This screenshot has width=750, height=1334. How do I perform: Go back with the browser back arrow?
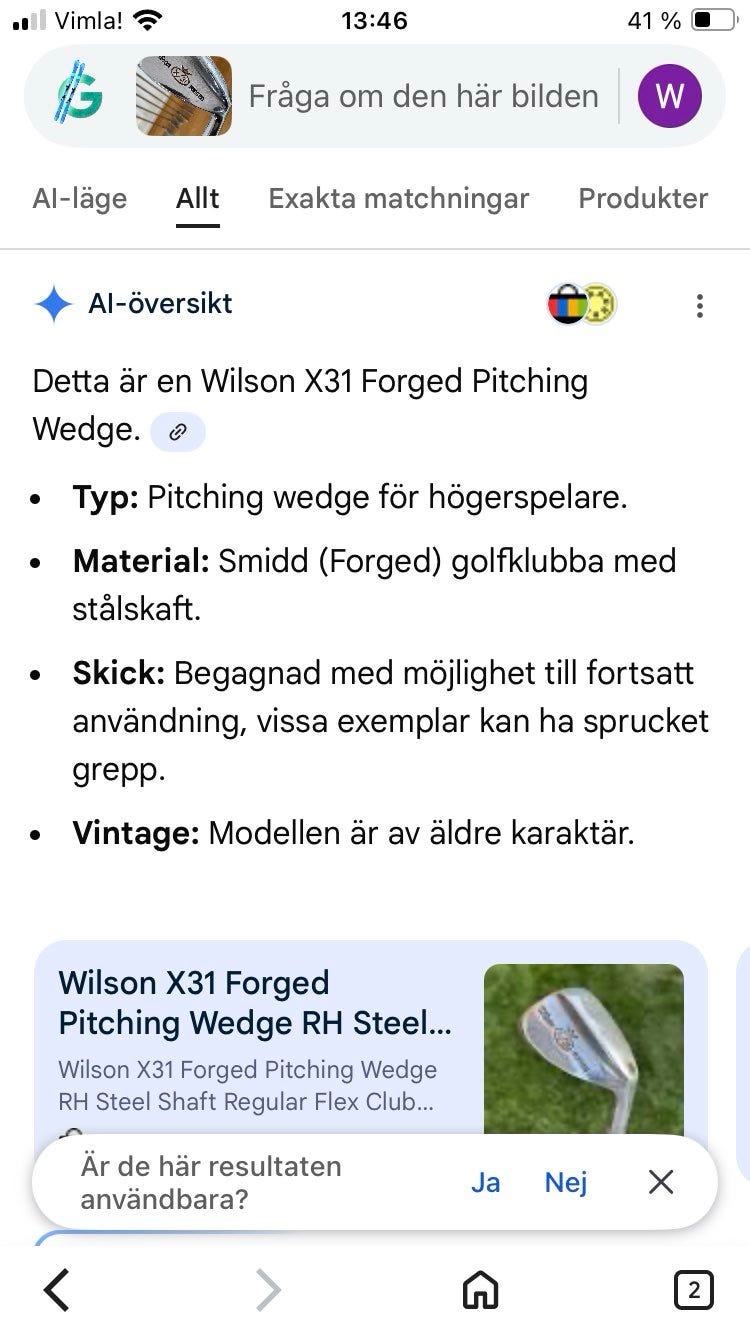58,1290
